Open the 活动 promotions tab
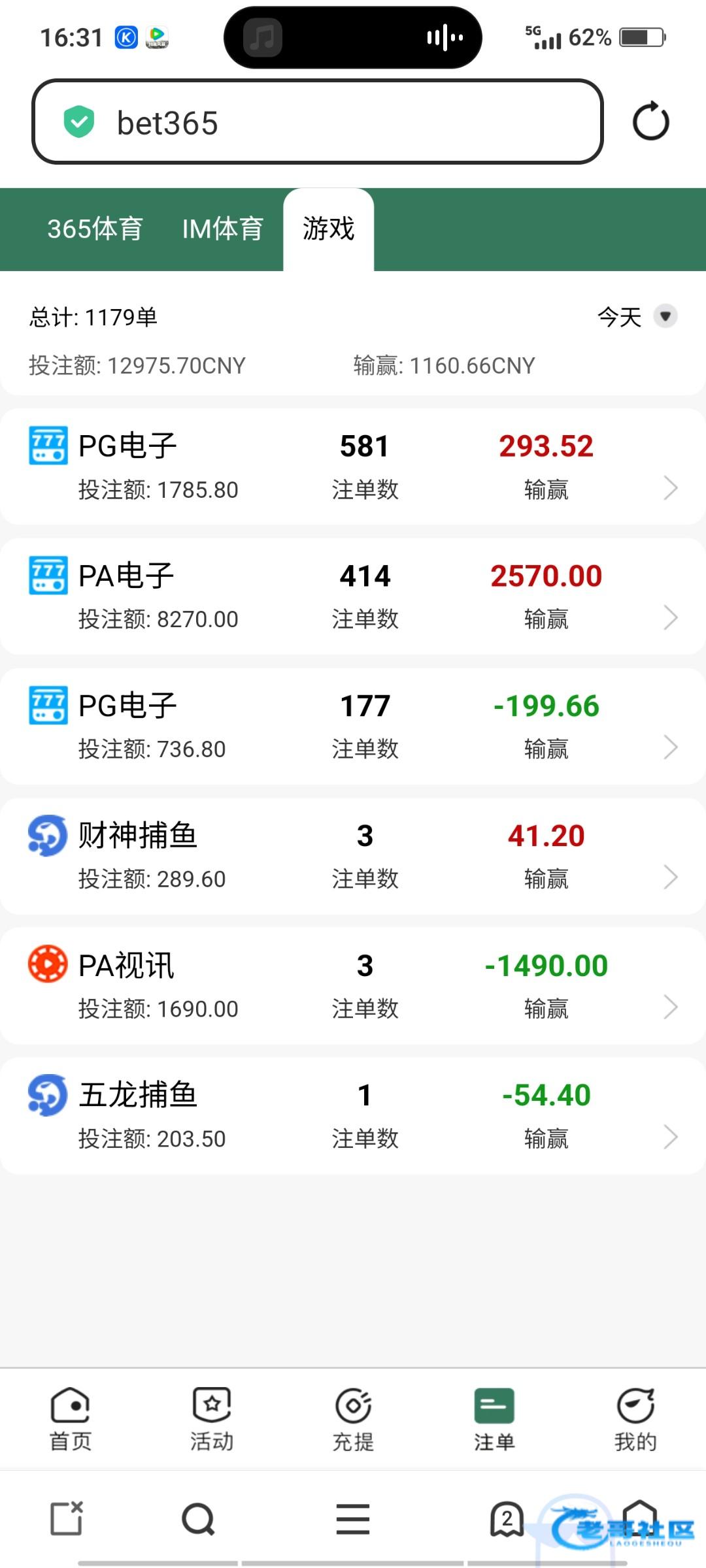This screenshot has width=706, height=1568. [x=212, y=1419]
